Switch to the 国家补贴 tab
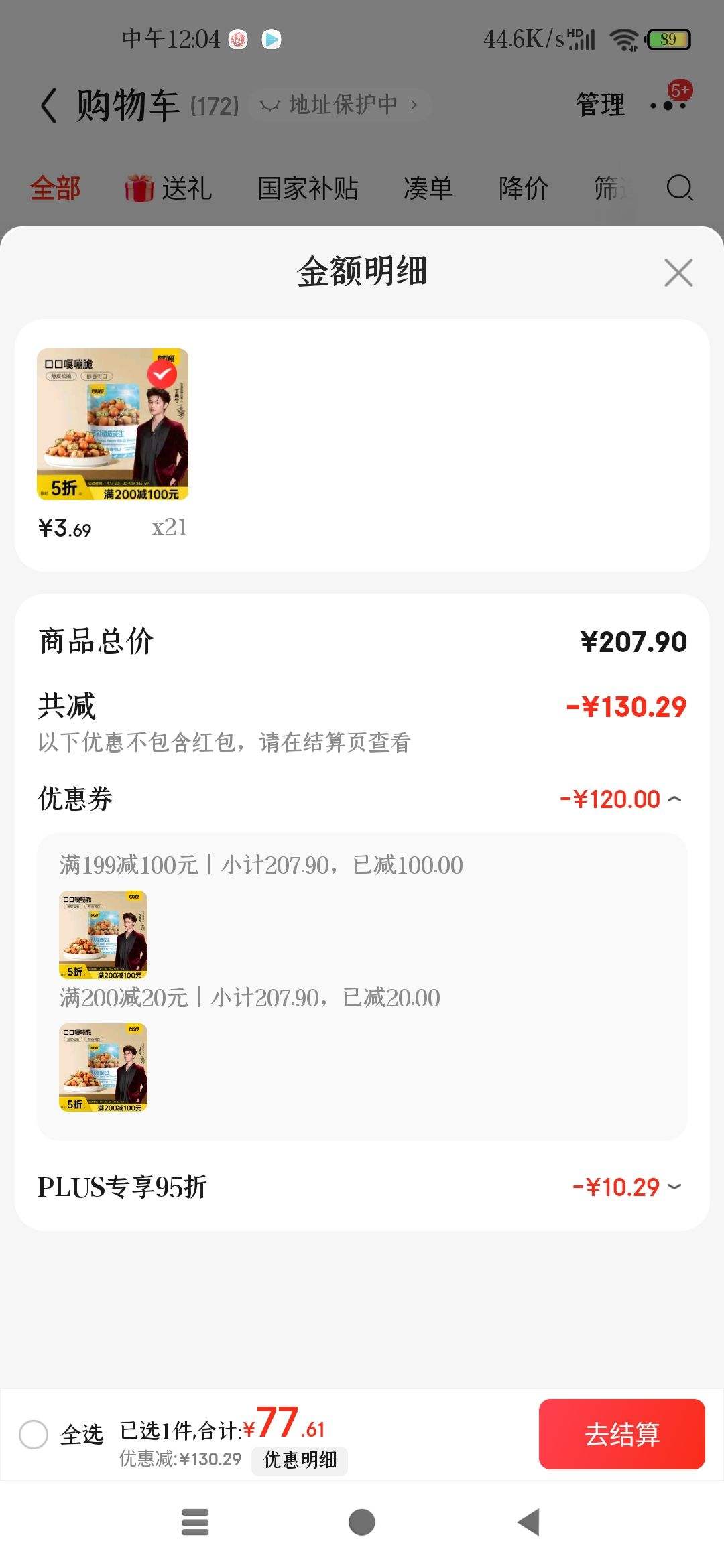The height and width of the screenshot is (1568, 724). click(308, 188)
